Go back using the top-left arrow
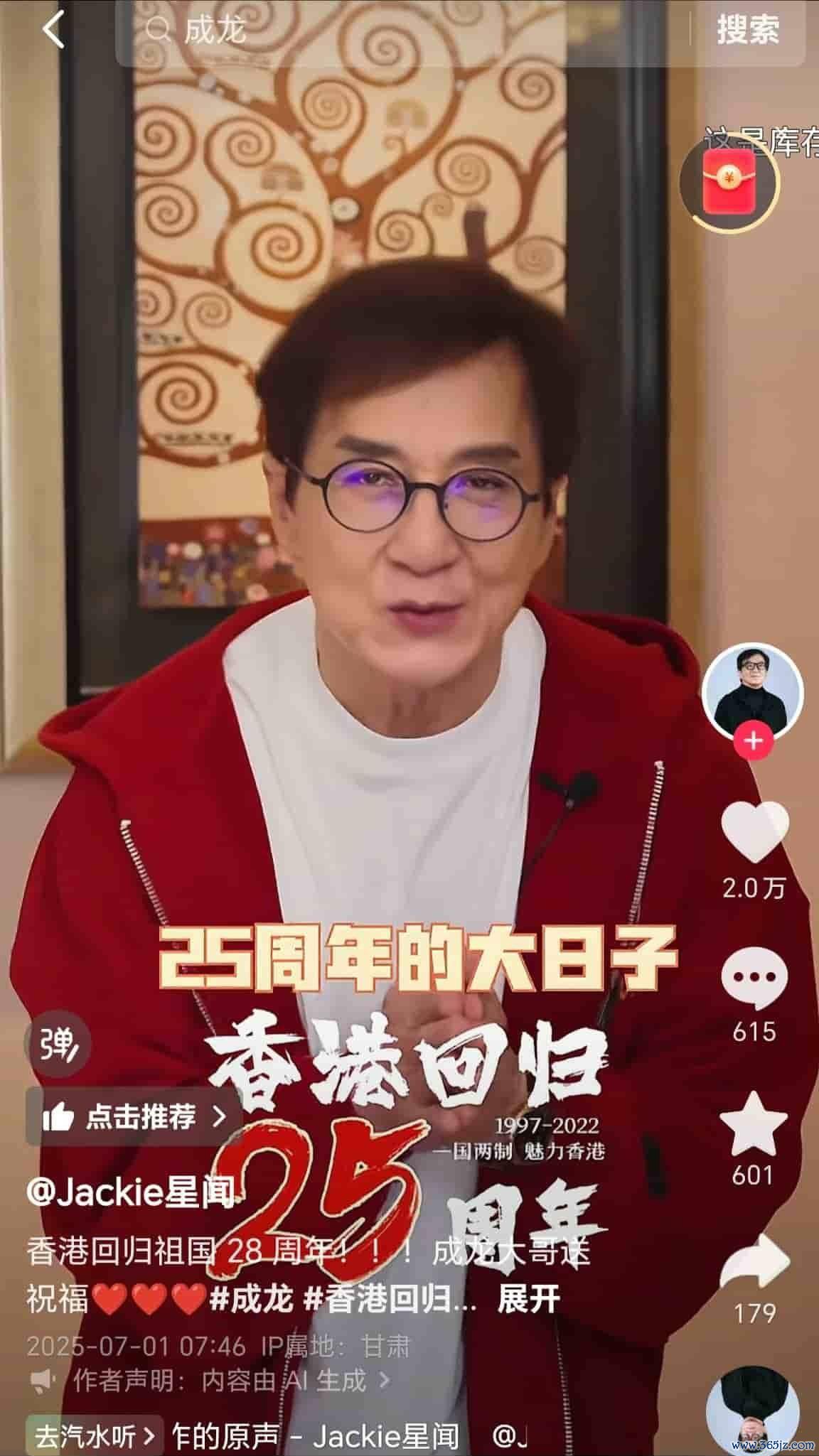819x1456 pixels. point(54,31)
